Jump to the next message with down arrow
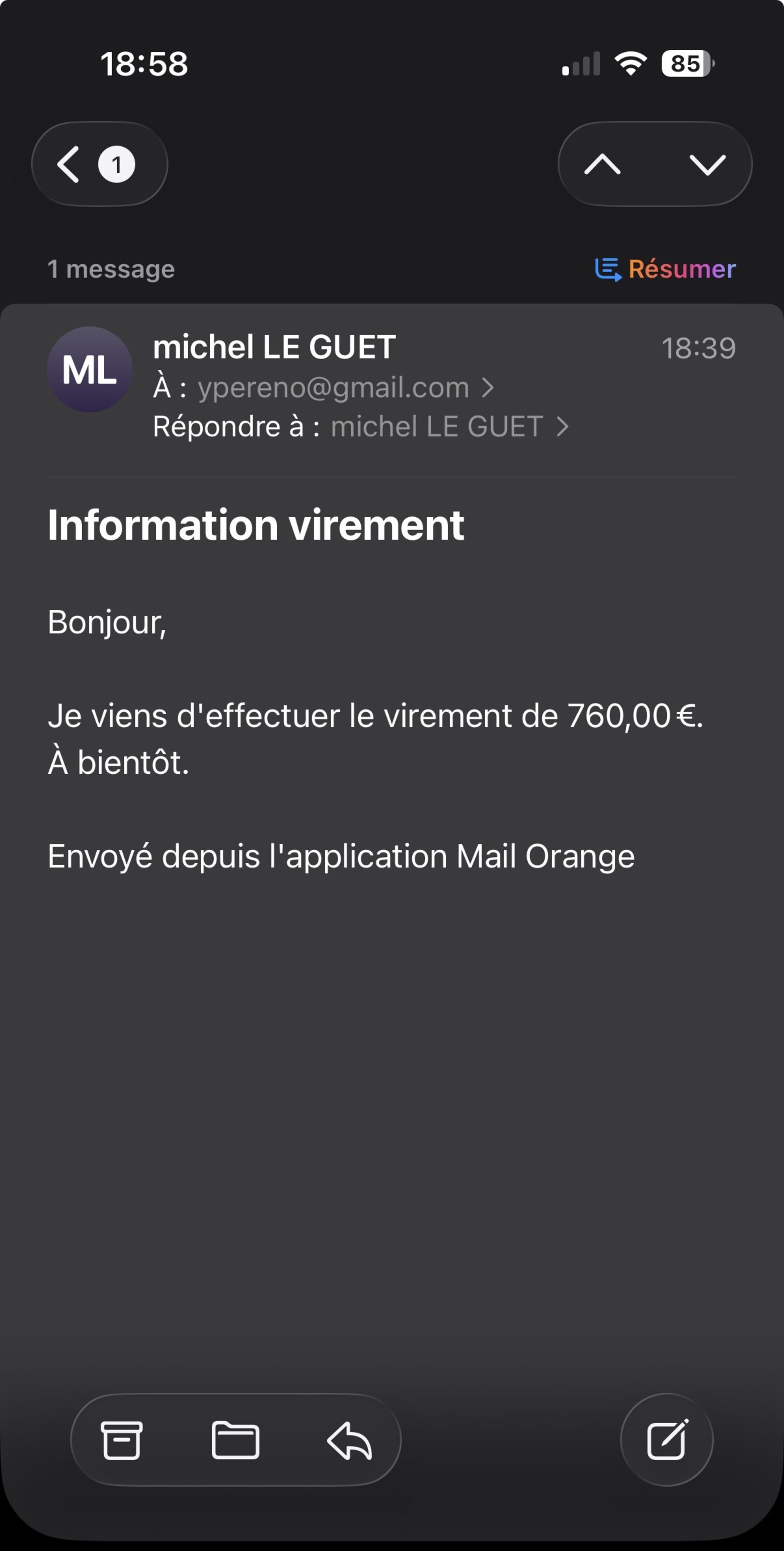The image size is (784, 1551). point(707,164)
